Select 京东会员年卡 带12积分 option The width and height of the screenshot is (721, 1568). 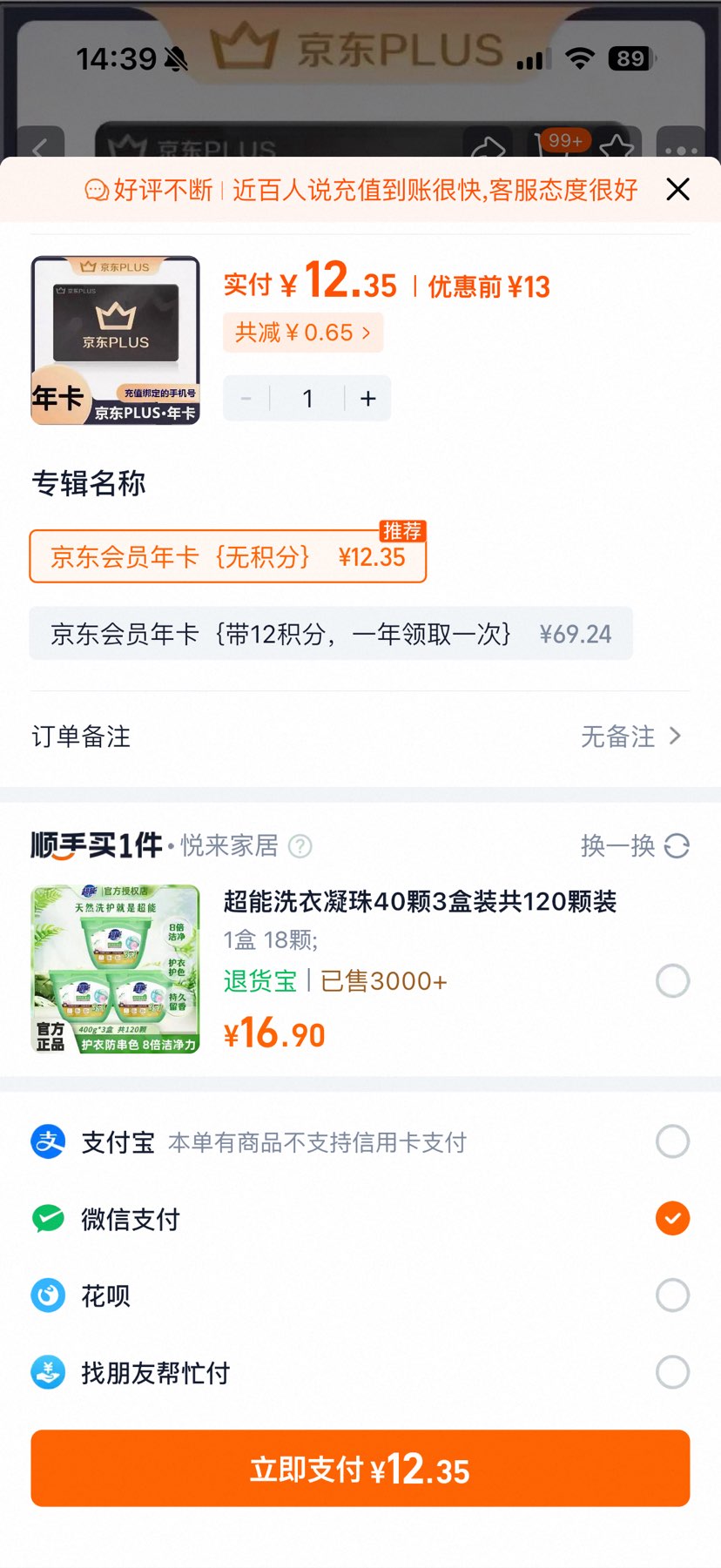tap(331, 634)
